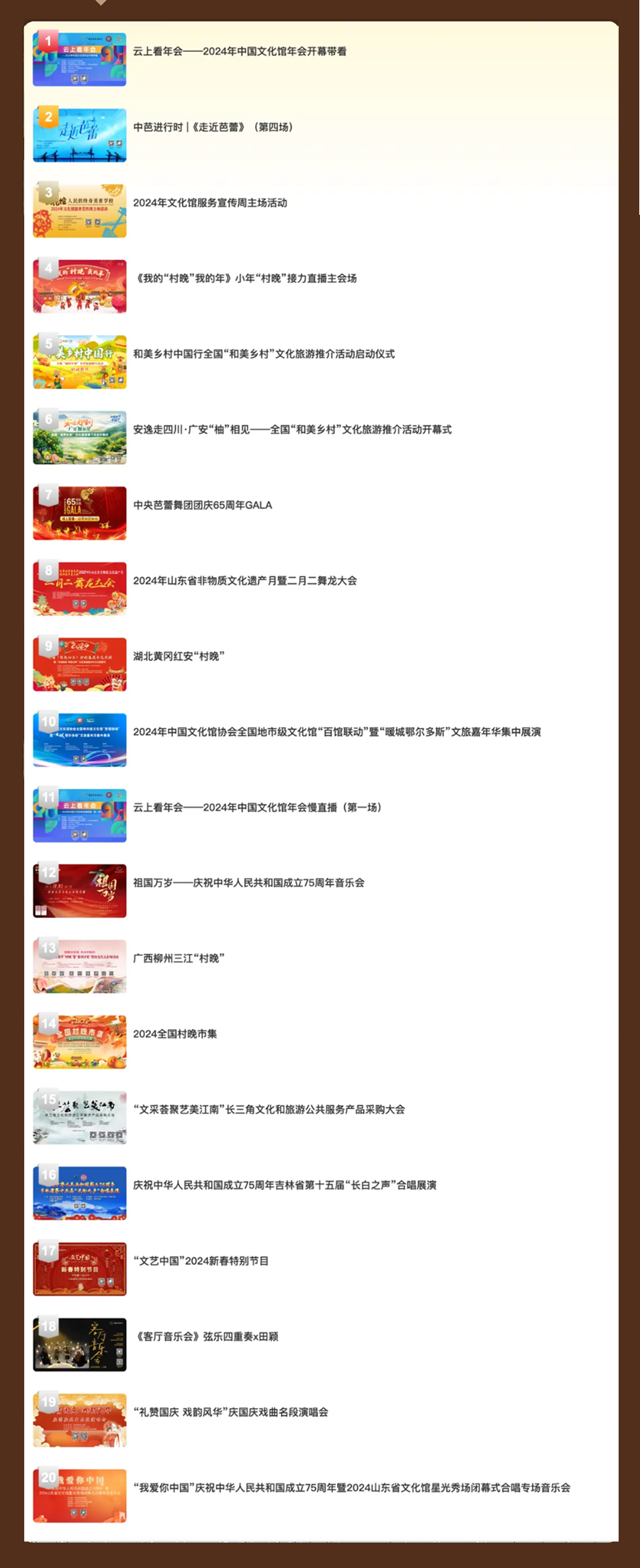Open 吉林省第十五届"长白之声"合唱展演
Screen dimensions: 640x1568
284,1185
